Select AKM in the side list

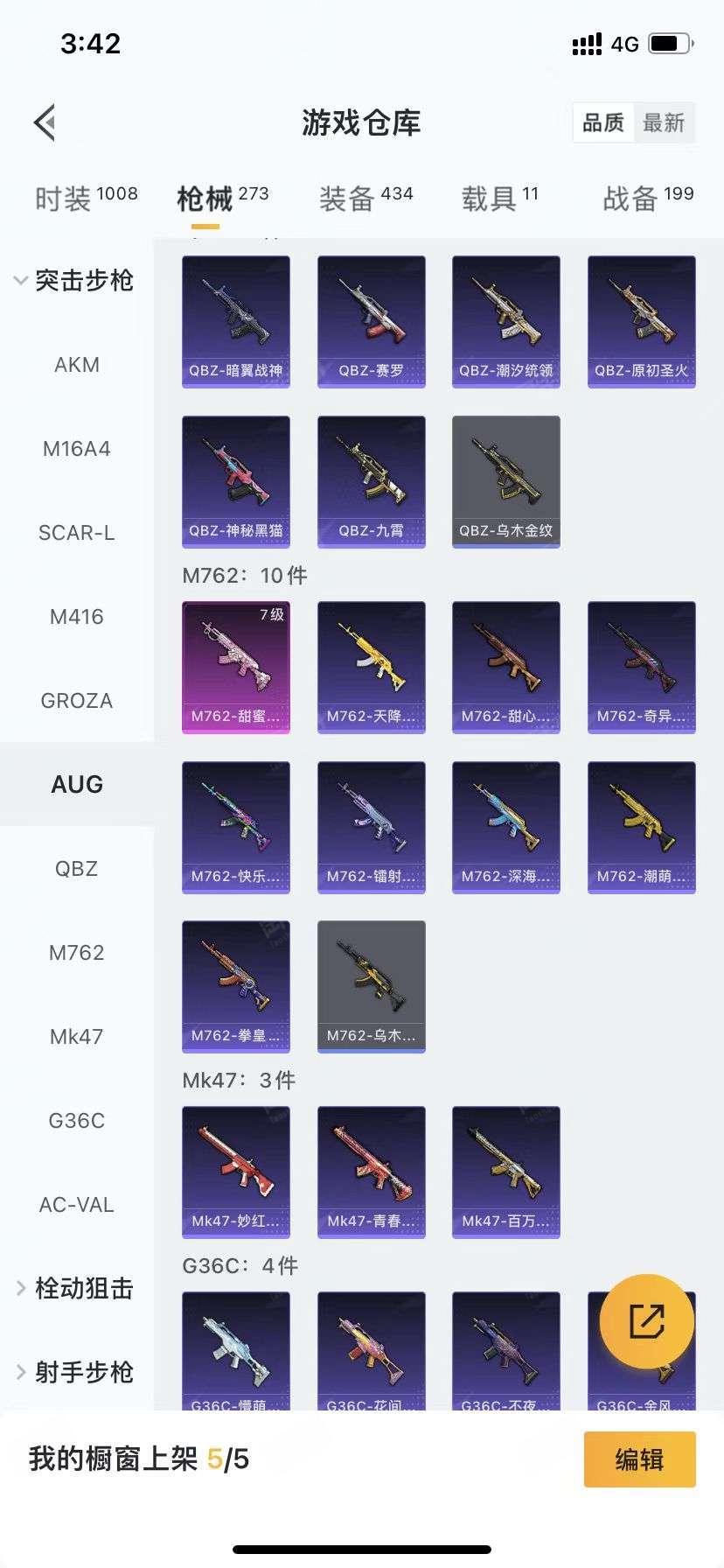coord(77,365)
